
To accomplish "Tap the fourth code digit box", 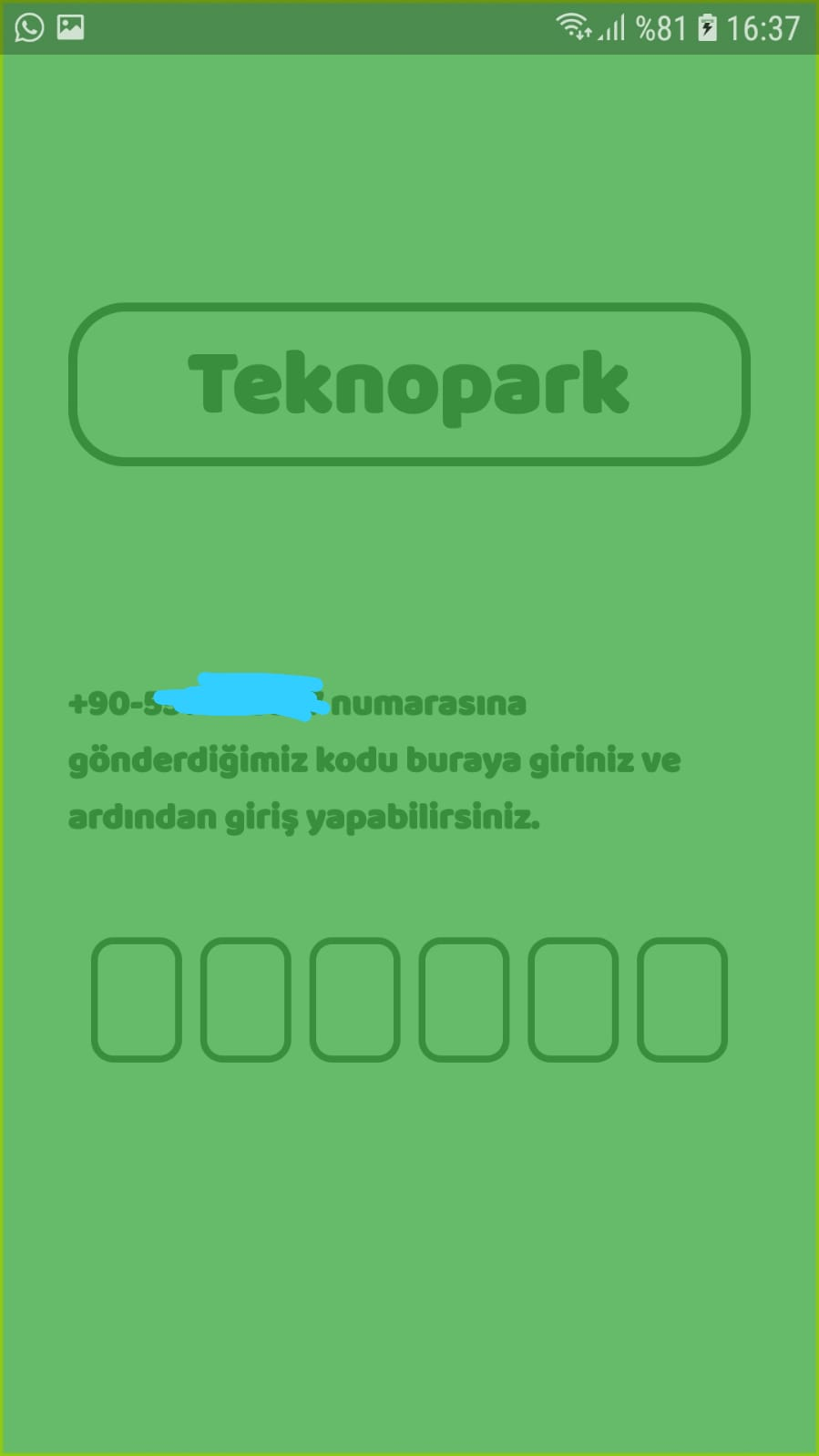I will 464,999.
